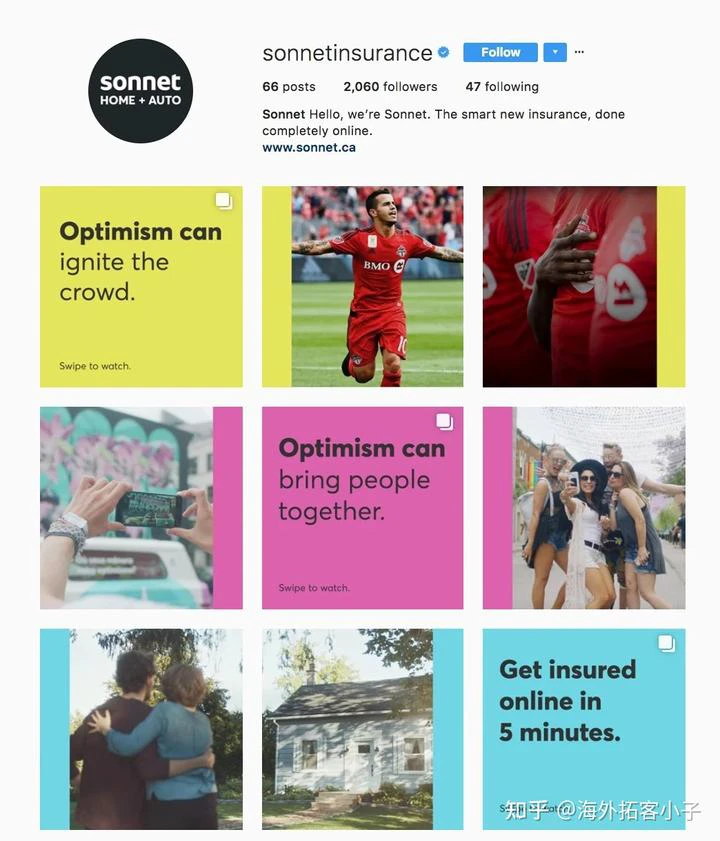Open the couple hugging post

[141, 729]
